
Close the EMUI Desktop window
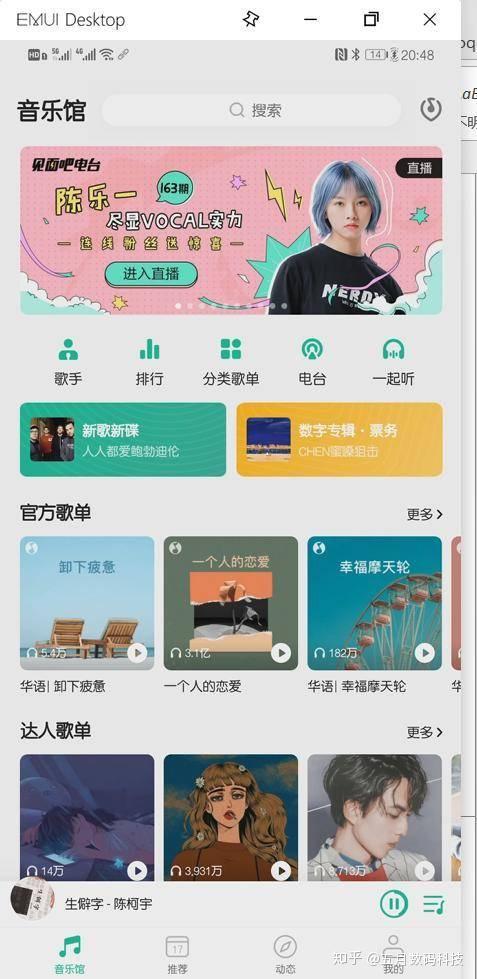click(430, 19)
